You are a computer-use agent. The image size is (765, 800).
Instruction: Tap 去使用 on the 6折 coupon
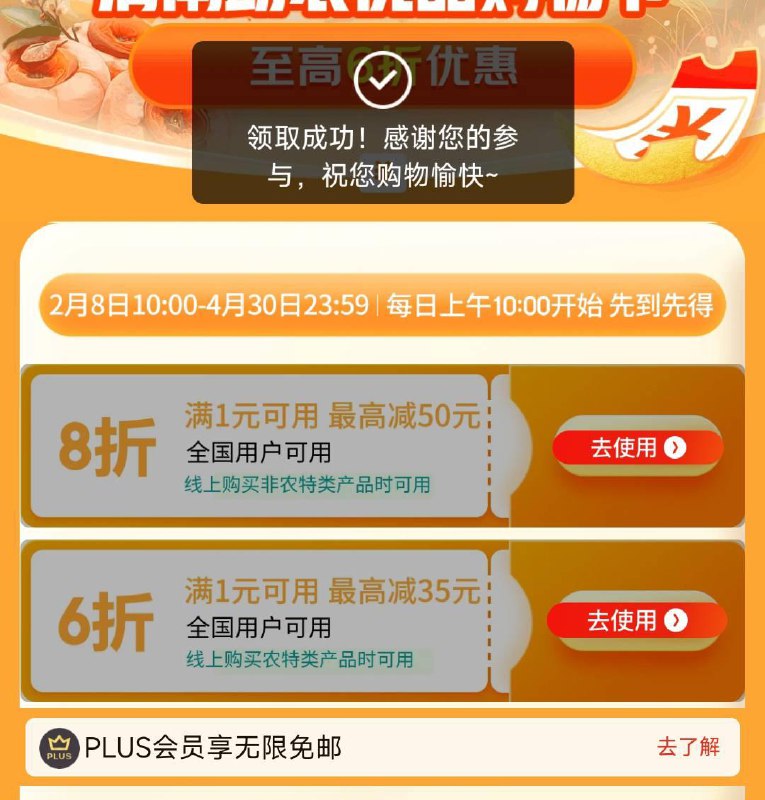(x=638, y=619)
